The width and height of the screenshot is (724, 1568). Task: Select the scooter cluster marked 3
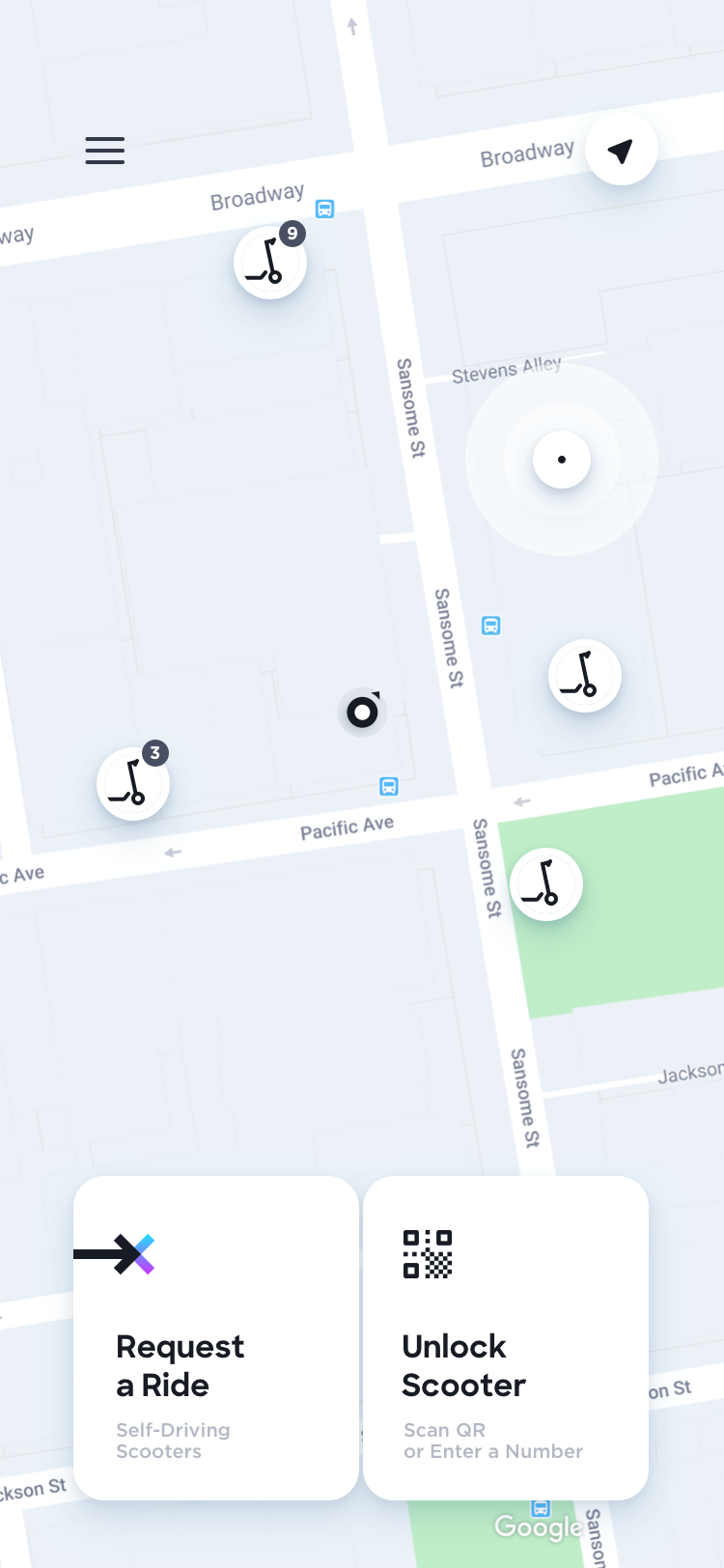pyautogui.click(x=133, y=783)
